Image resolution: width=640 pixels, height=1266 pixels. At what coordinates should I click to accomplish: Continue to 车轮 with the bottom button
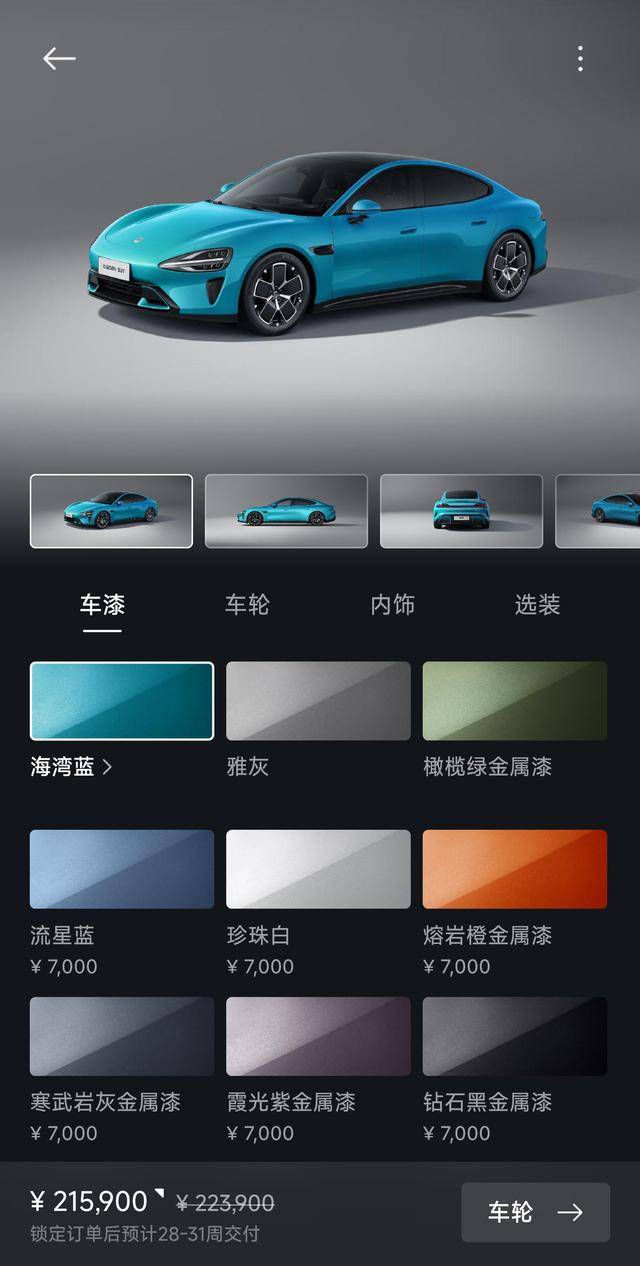535,1212
